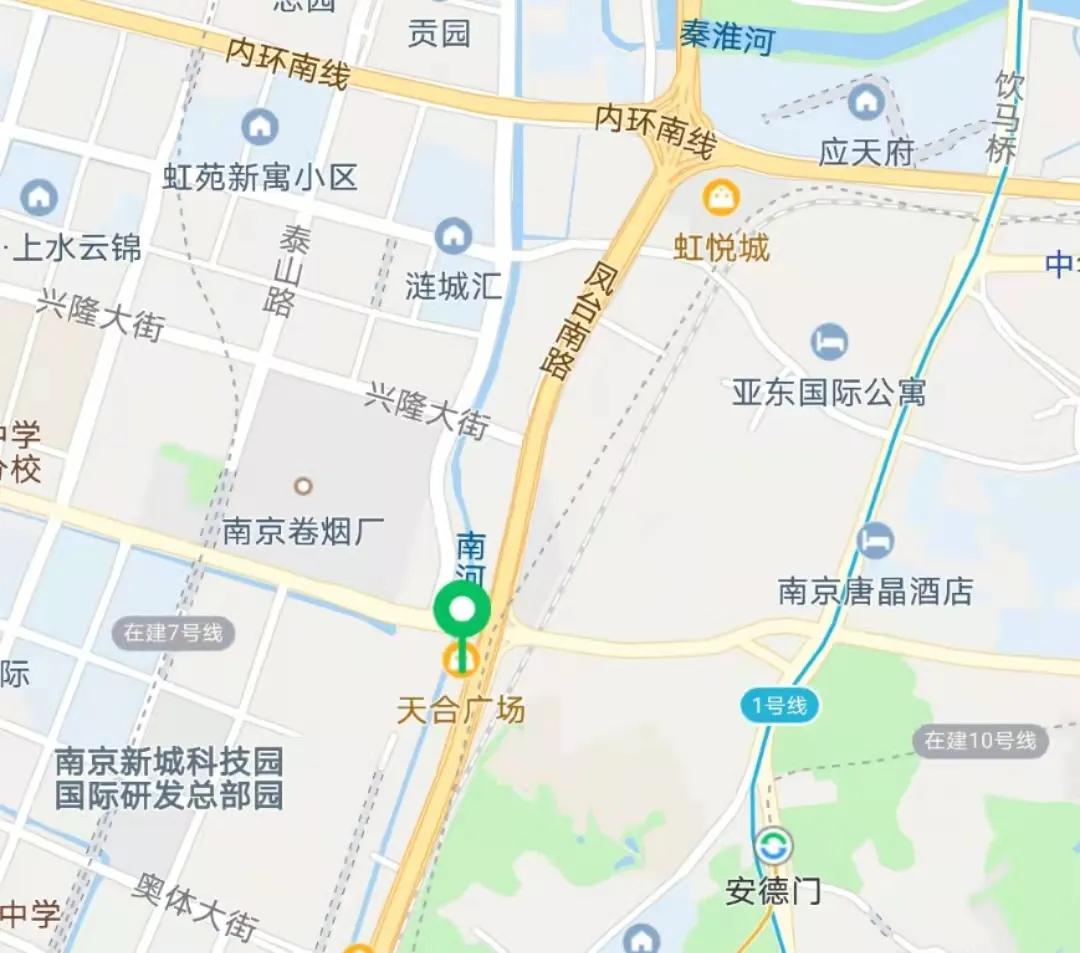Open the 南京卷烟厂 place marker
This screenshot has height=953, width=1080.
point(303,487)
